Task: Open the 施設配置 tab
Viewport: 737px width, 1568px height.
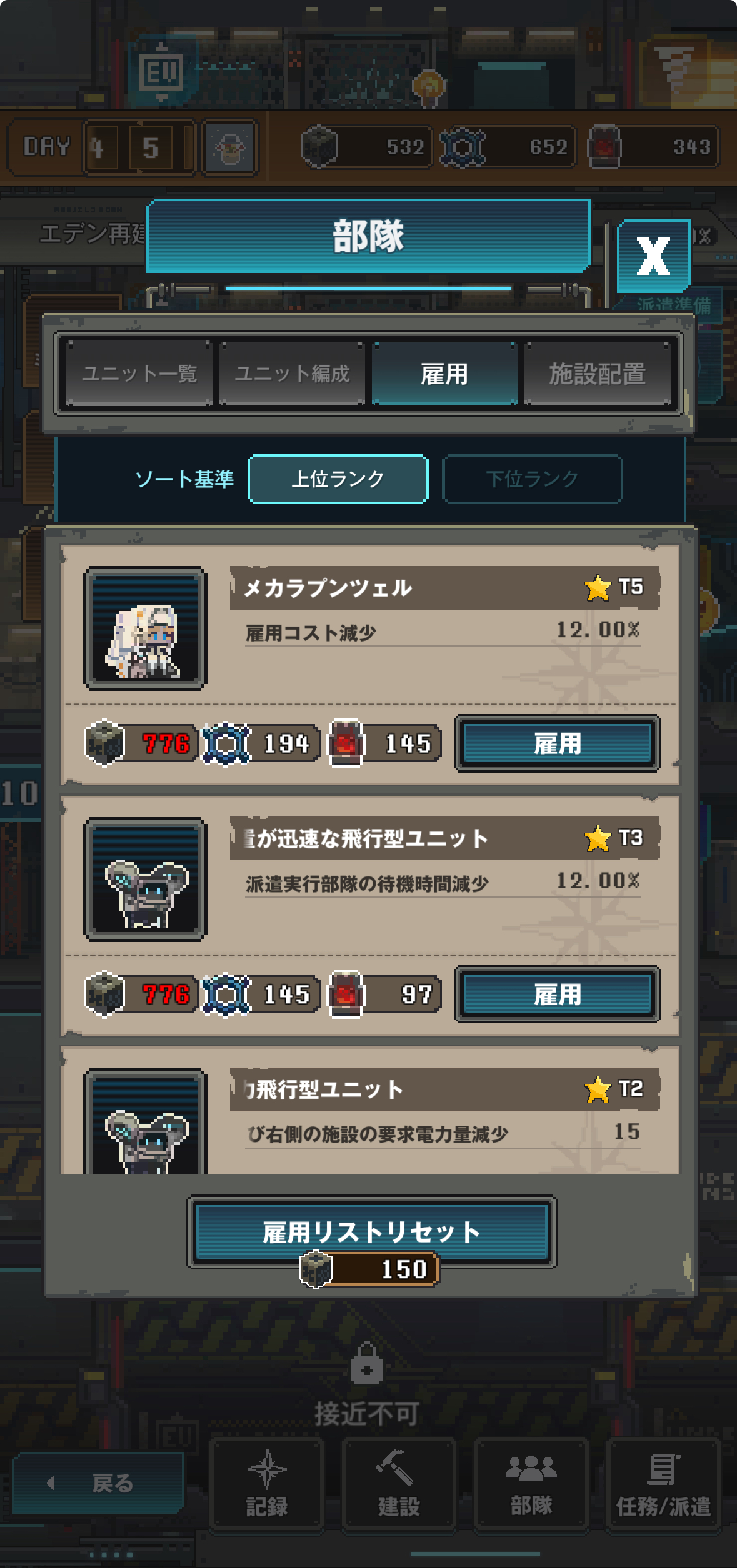Action: [597, 374]
